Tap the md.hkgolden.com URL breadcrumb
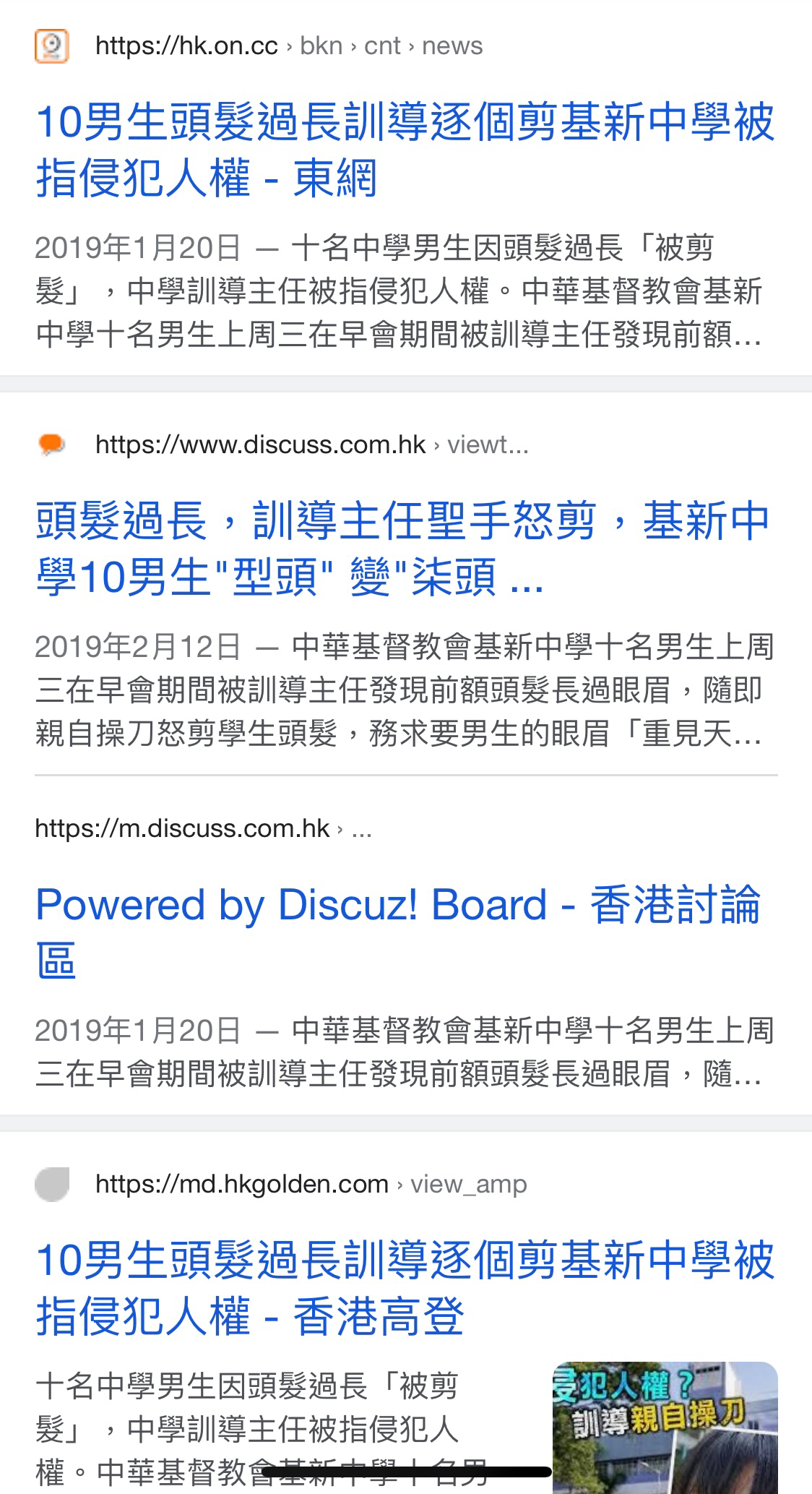This screenshot has width=812, height=1494. coord(311,1184)
